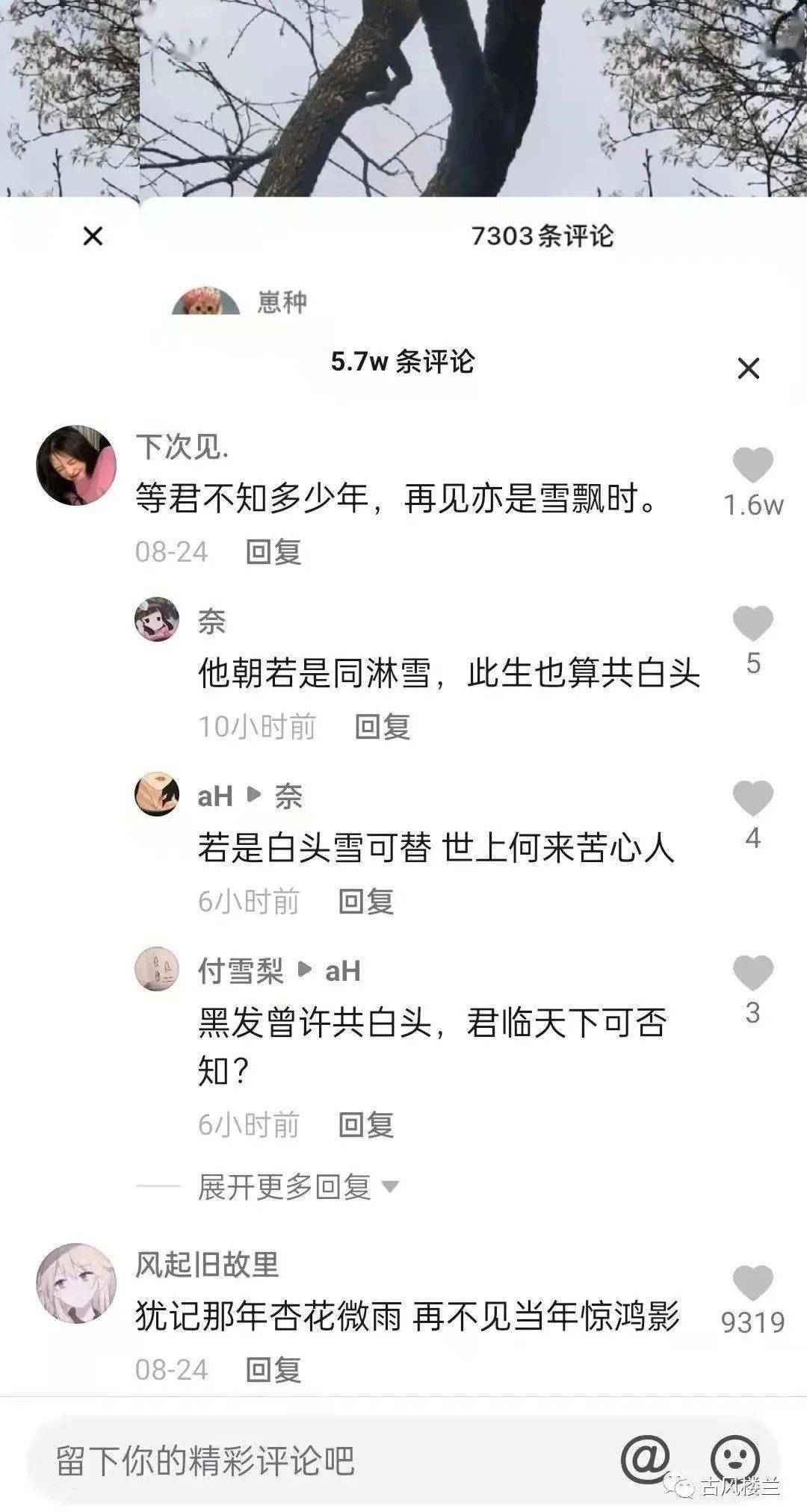Close the 5.7w comments panel
Image resolution: width=807 pixels, height=1512 pixels.
(748, 368)
